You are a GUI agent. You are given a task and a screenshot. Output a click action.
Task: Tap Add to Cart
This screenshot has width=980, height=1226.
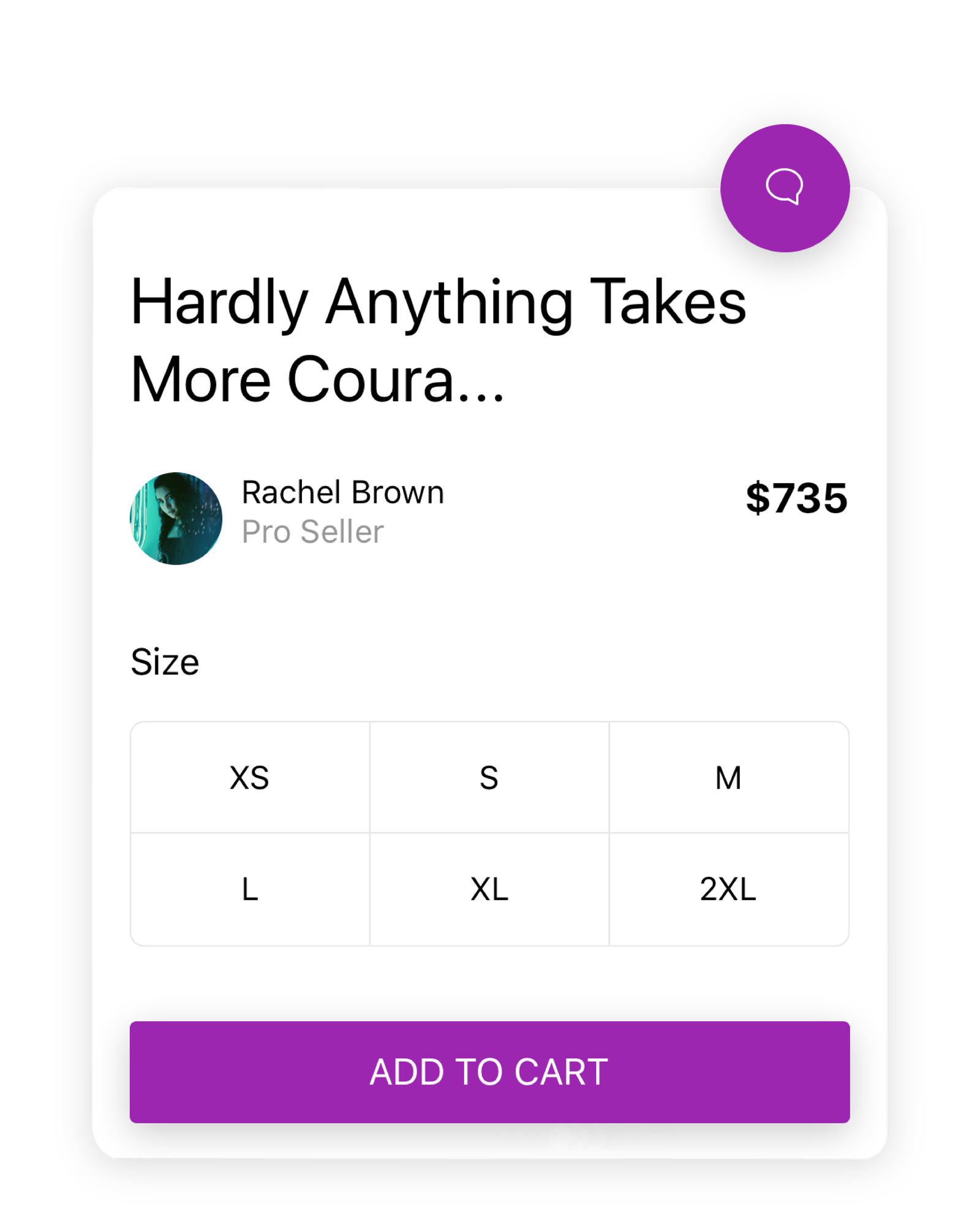click(489, 1072)
